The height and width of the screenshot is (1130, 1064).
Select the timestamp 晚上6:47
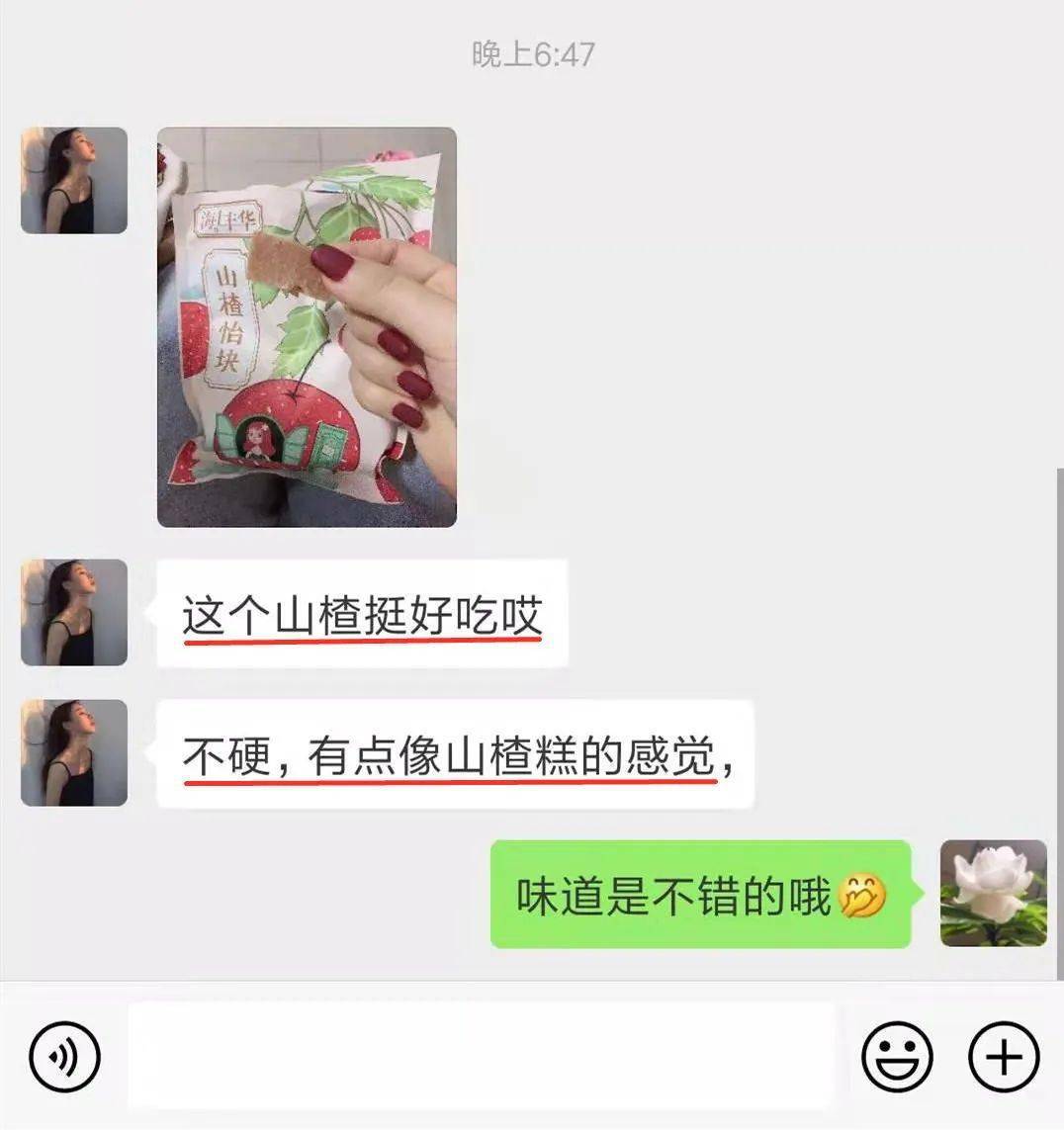point(532,54)
